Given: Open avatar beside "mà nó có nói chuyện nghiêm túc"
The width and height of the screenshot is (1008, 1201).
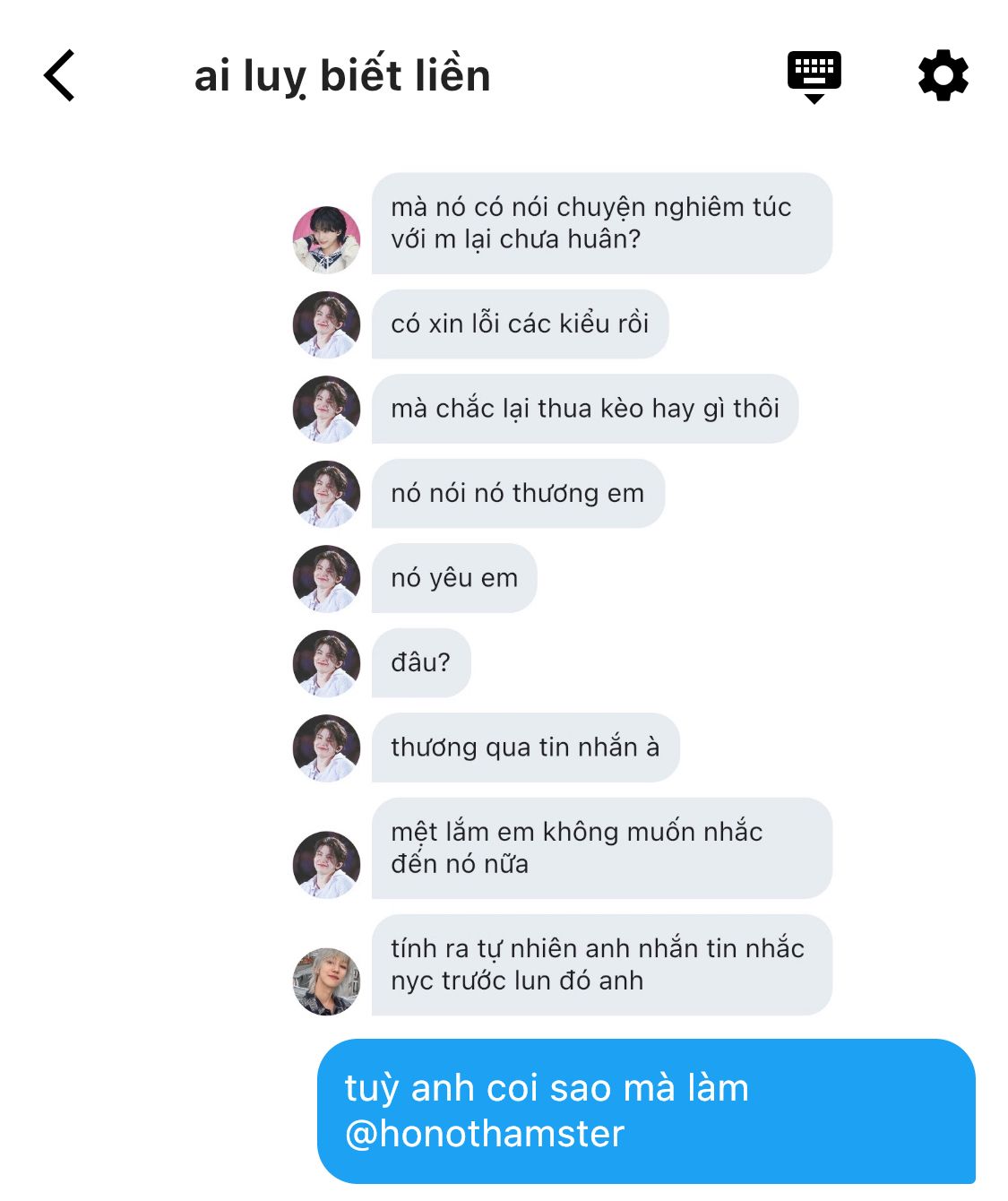Looking at the screenshot, I should 327,239.
